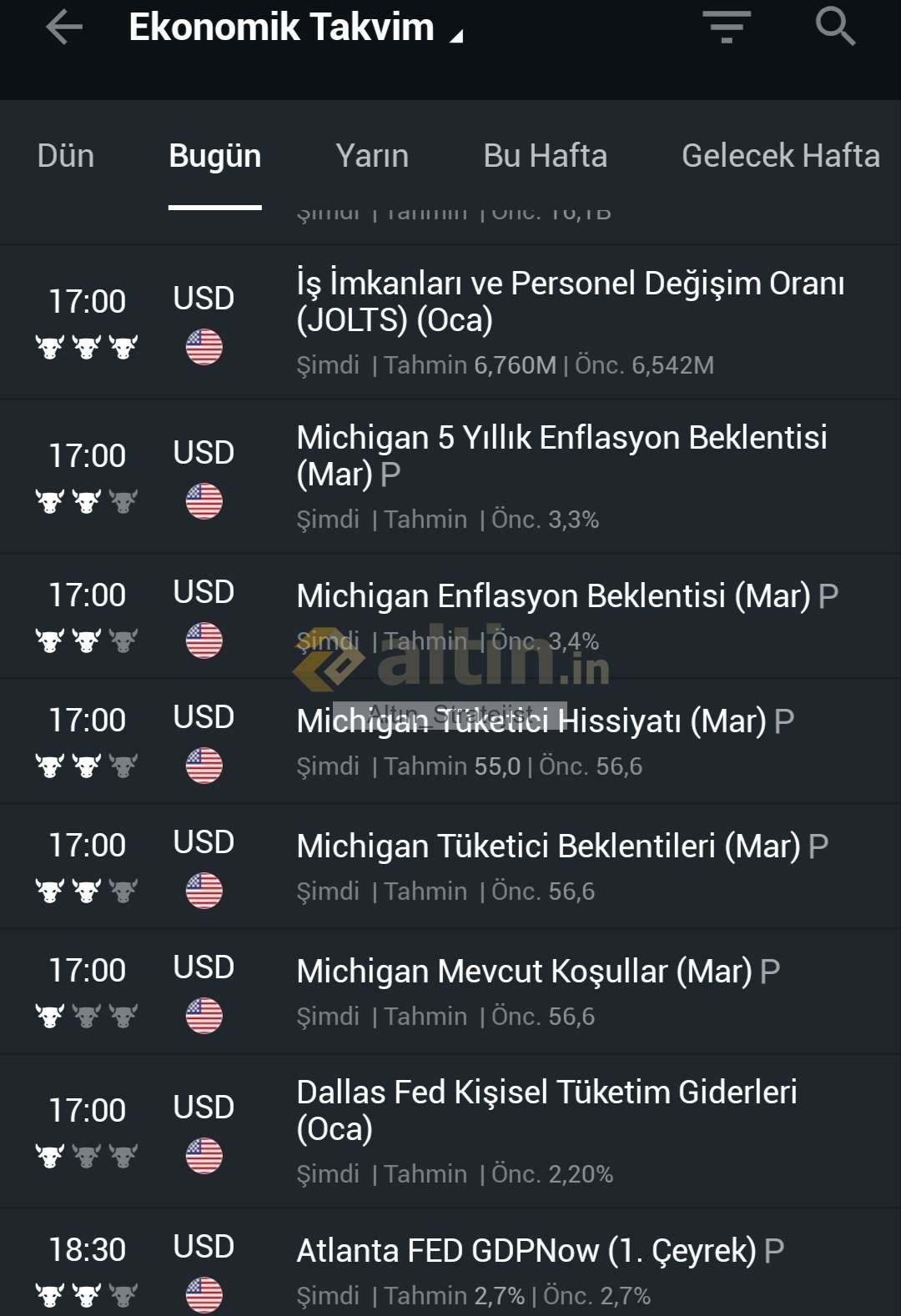Open the calendar filter options
The height and width of the screenshot is (1316, 901).
point(726,28)
